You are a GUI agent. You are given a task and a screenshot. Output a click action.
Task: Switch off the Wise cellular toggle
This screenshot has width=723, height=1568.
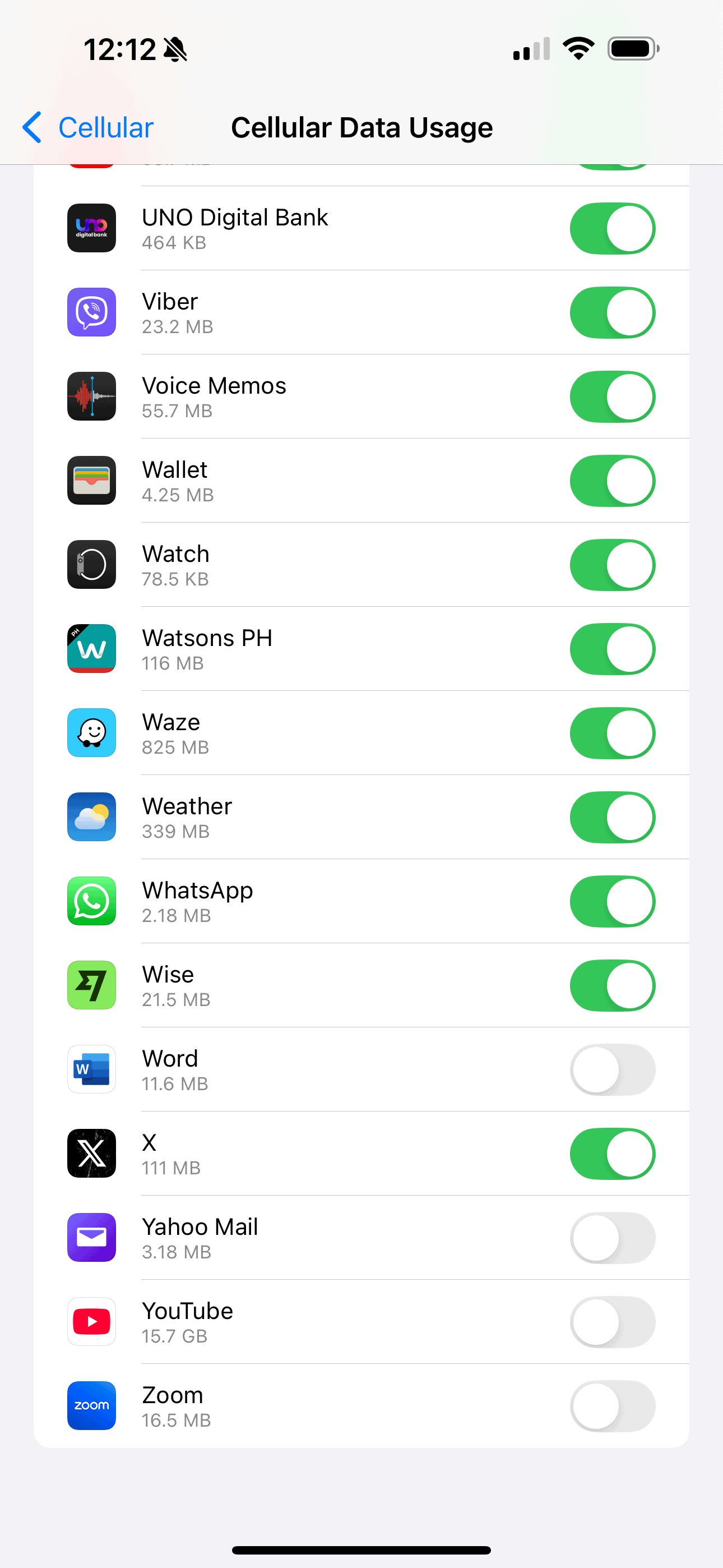coord(611,985)
